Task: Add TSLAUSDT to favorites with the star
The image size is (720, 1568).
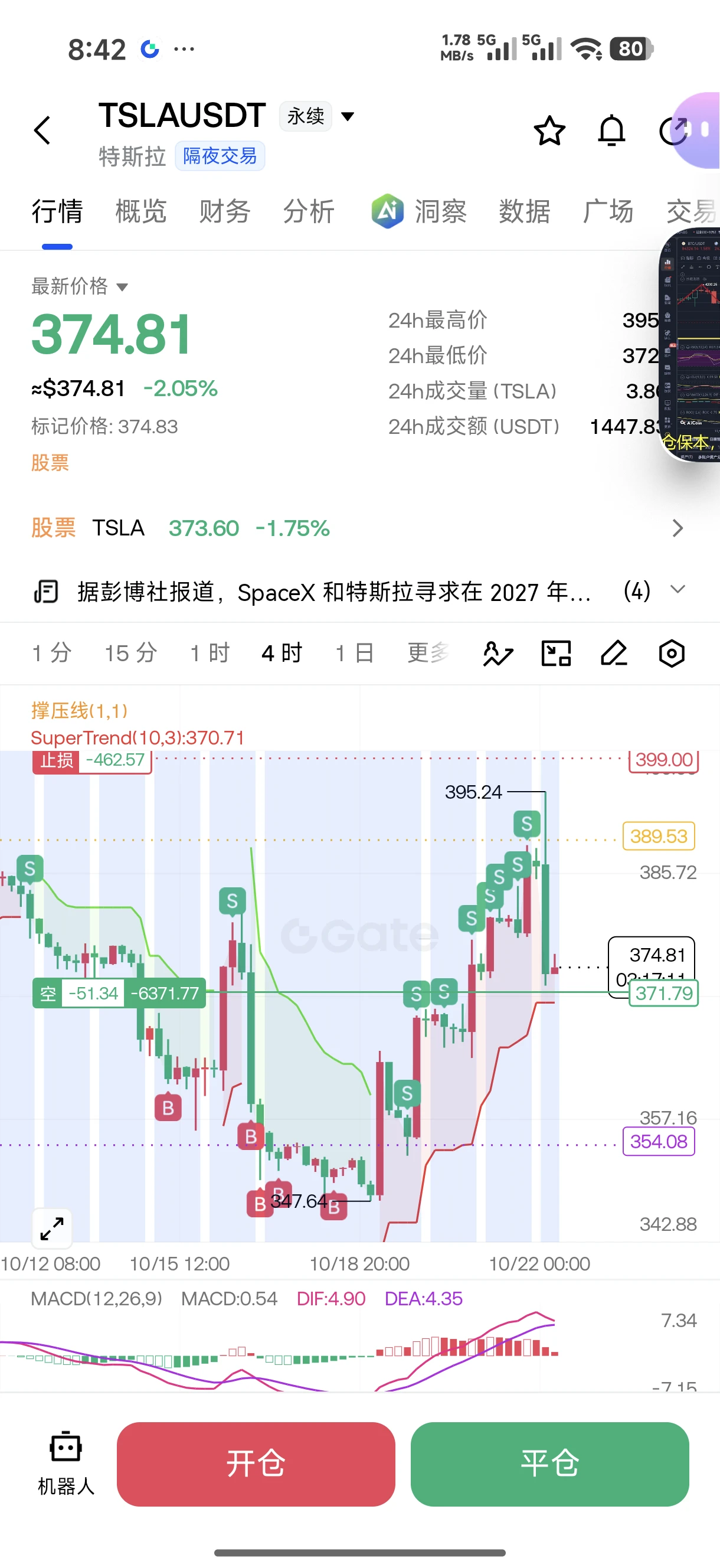Action: 549,130
